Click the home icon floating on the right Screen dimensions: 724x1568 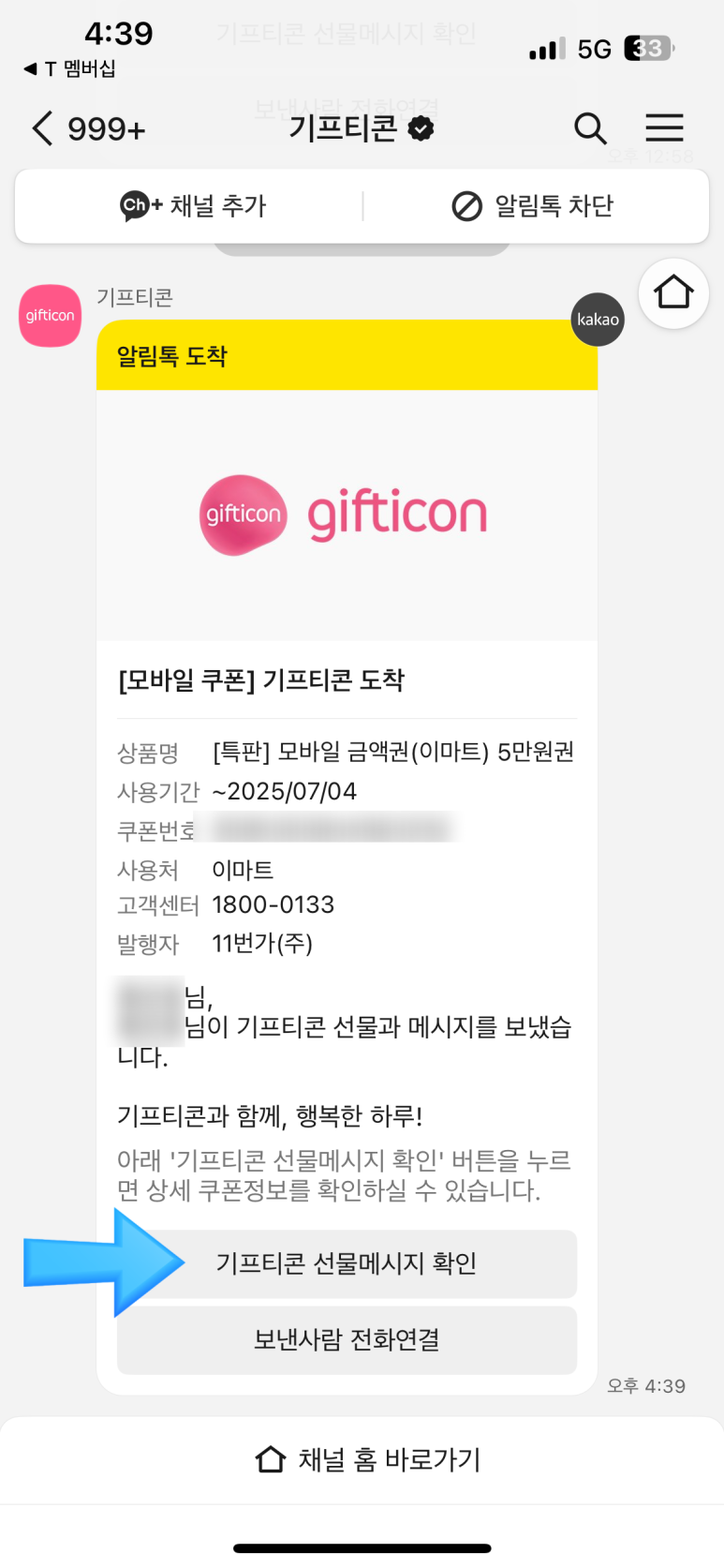pos(672,293)
